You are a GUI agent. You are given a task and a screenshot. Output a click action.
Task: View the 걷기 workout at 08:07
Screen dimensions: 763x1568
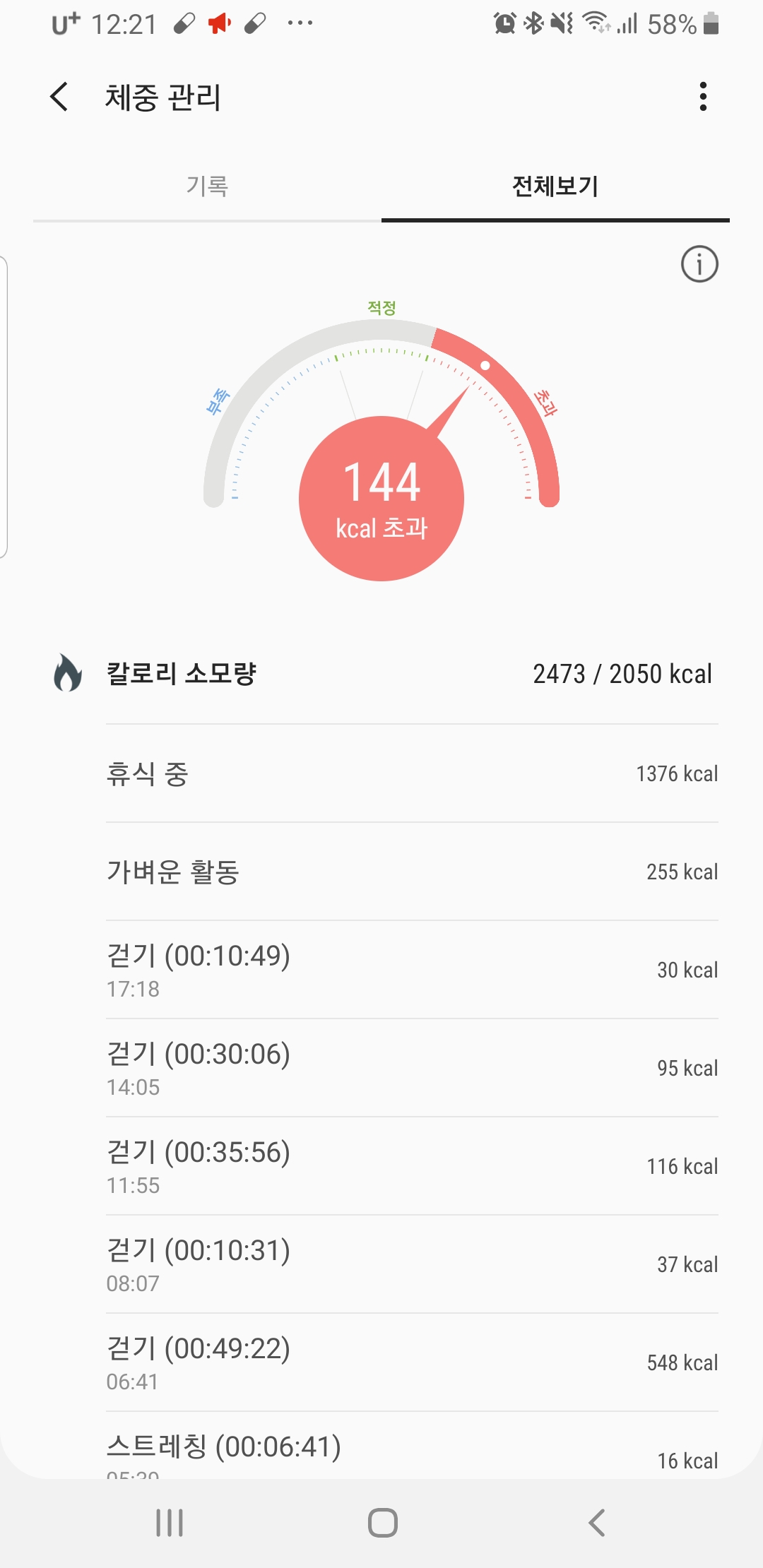point(412,1264)
